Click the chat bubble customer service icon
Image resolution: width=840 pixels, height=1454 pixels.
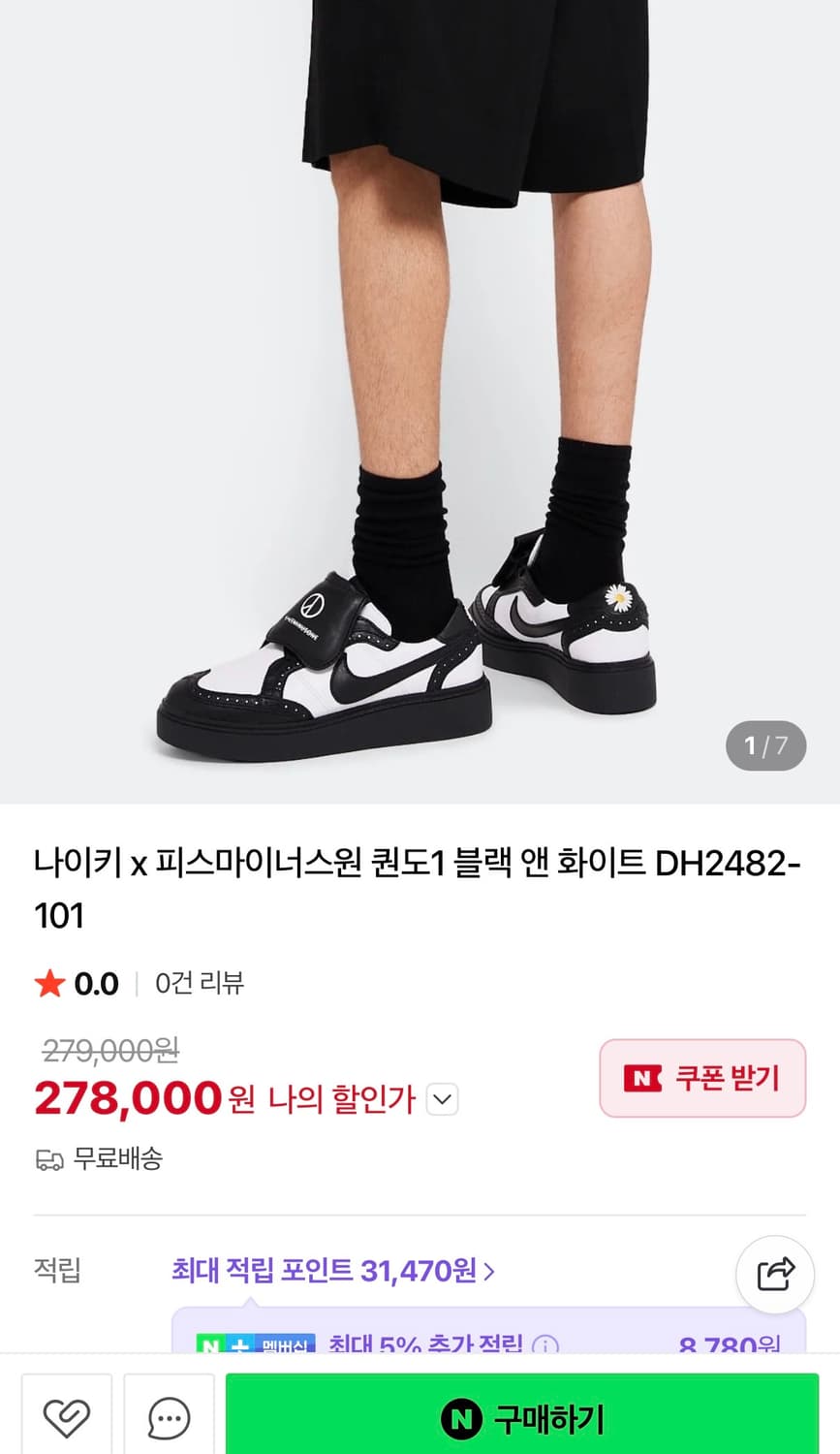pos(169,1417)
